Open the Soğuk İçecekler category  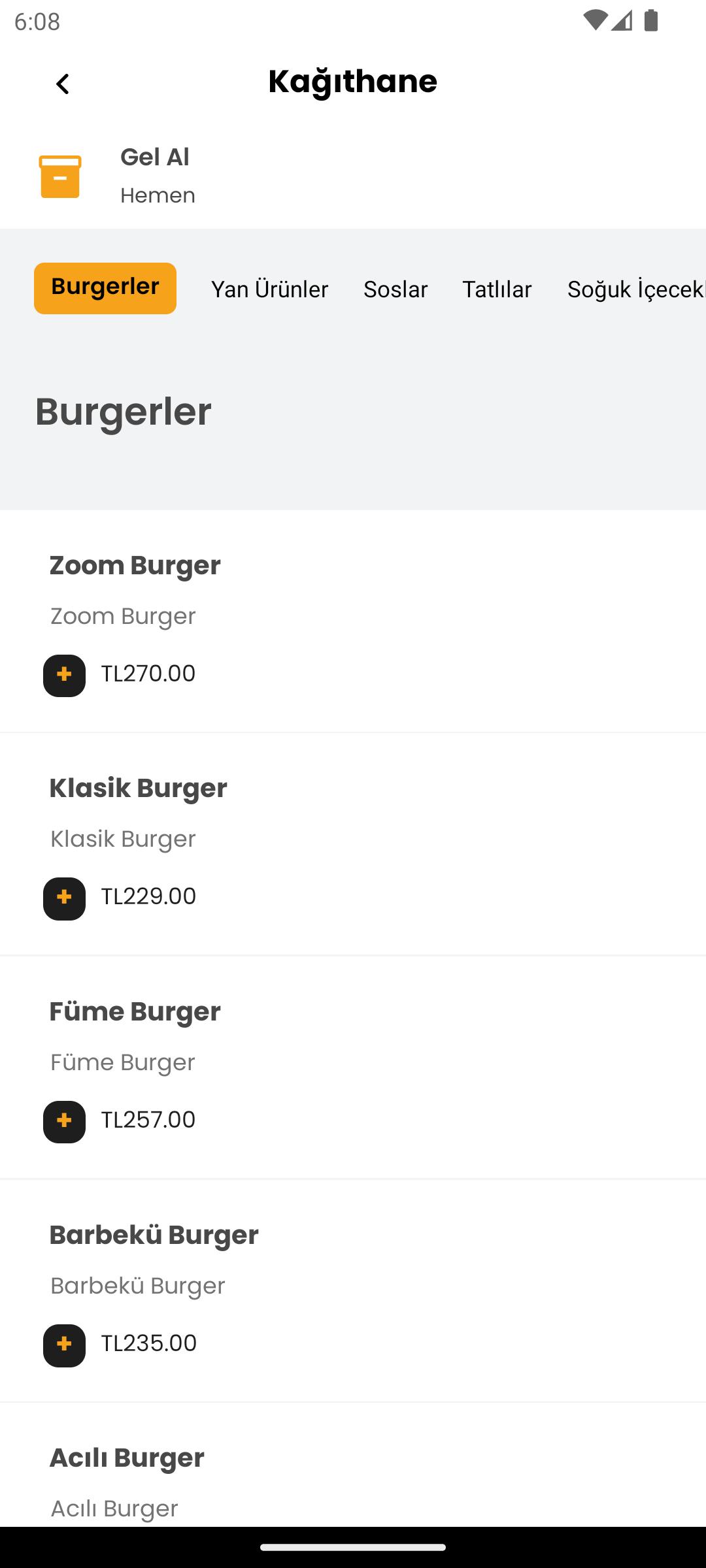(637, 289)
